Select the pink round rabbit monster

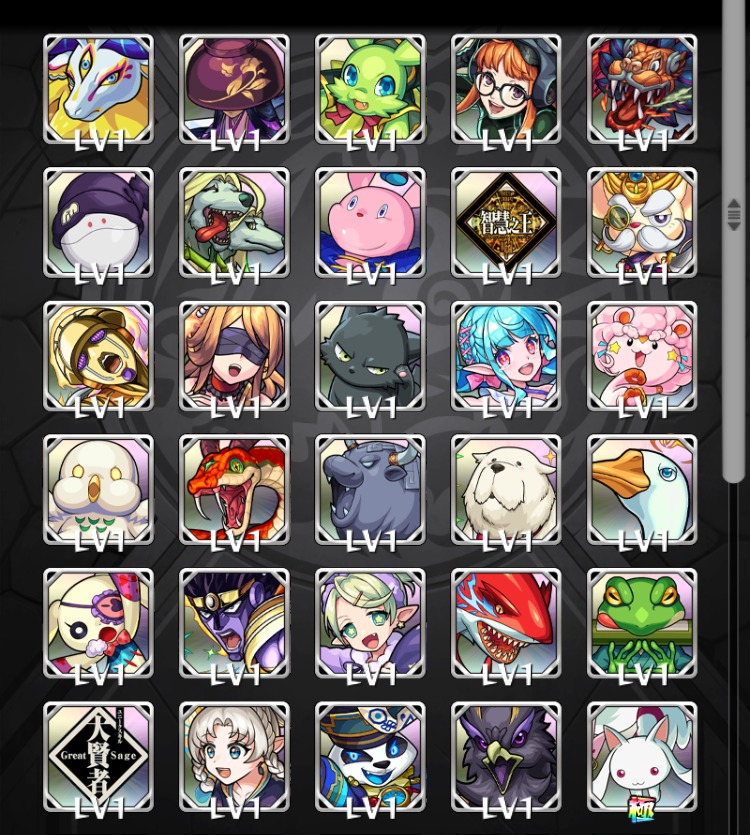[x=370, y=222]
